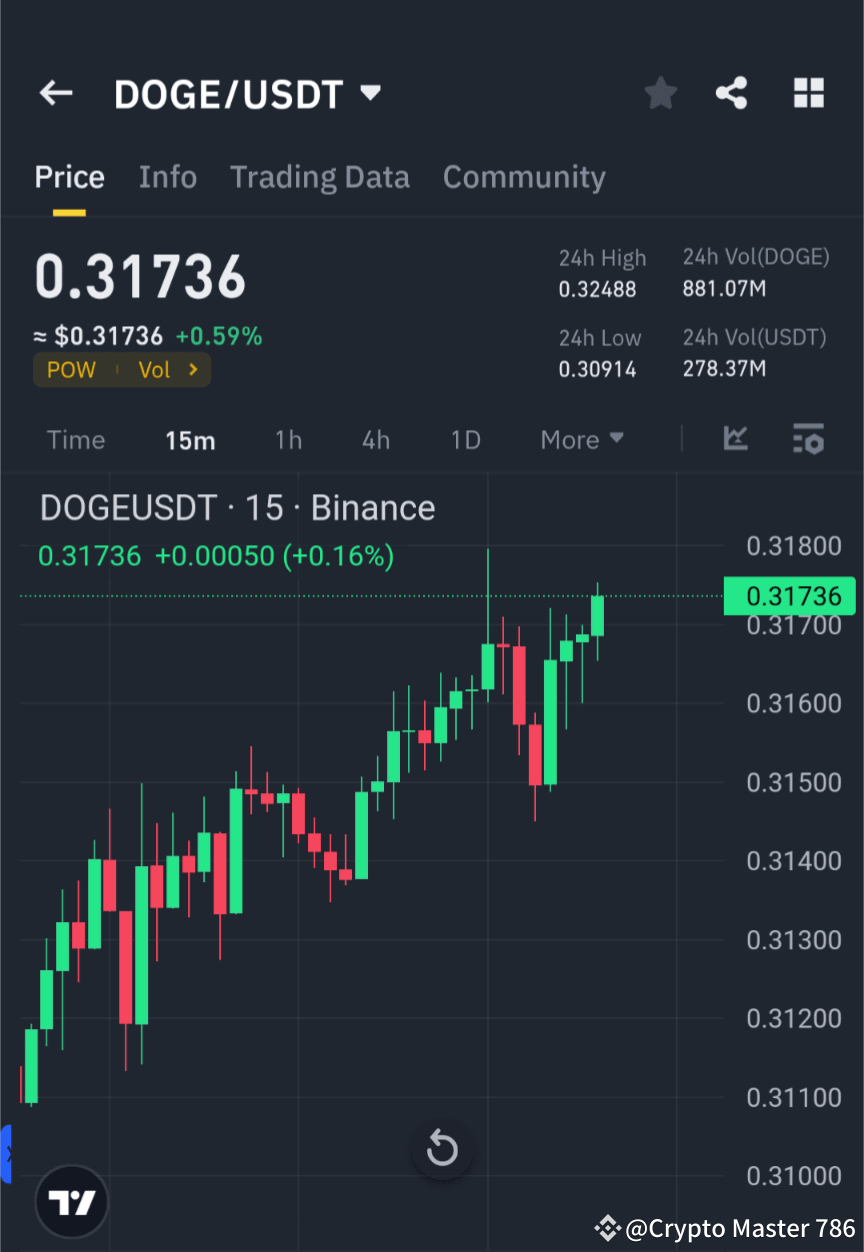Expand the Vol tag chevron
The image size is (864, 1252).
pos(193,369)
